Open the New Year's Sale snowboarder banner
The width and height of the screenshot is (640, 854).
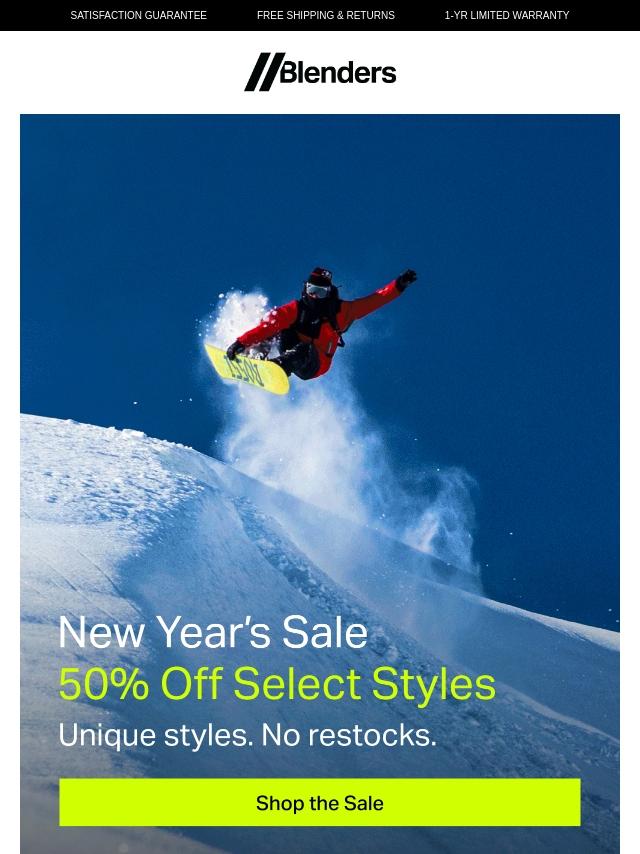pyautogui.click(x=320, y=400)
